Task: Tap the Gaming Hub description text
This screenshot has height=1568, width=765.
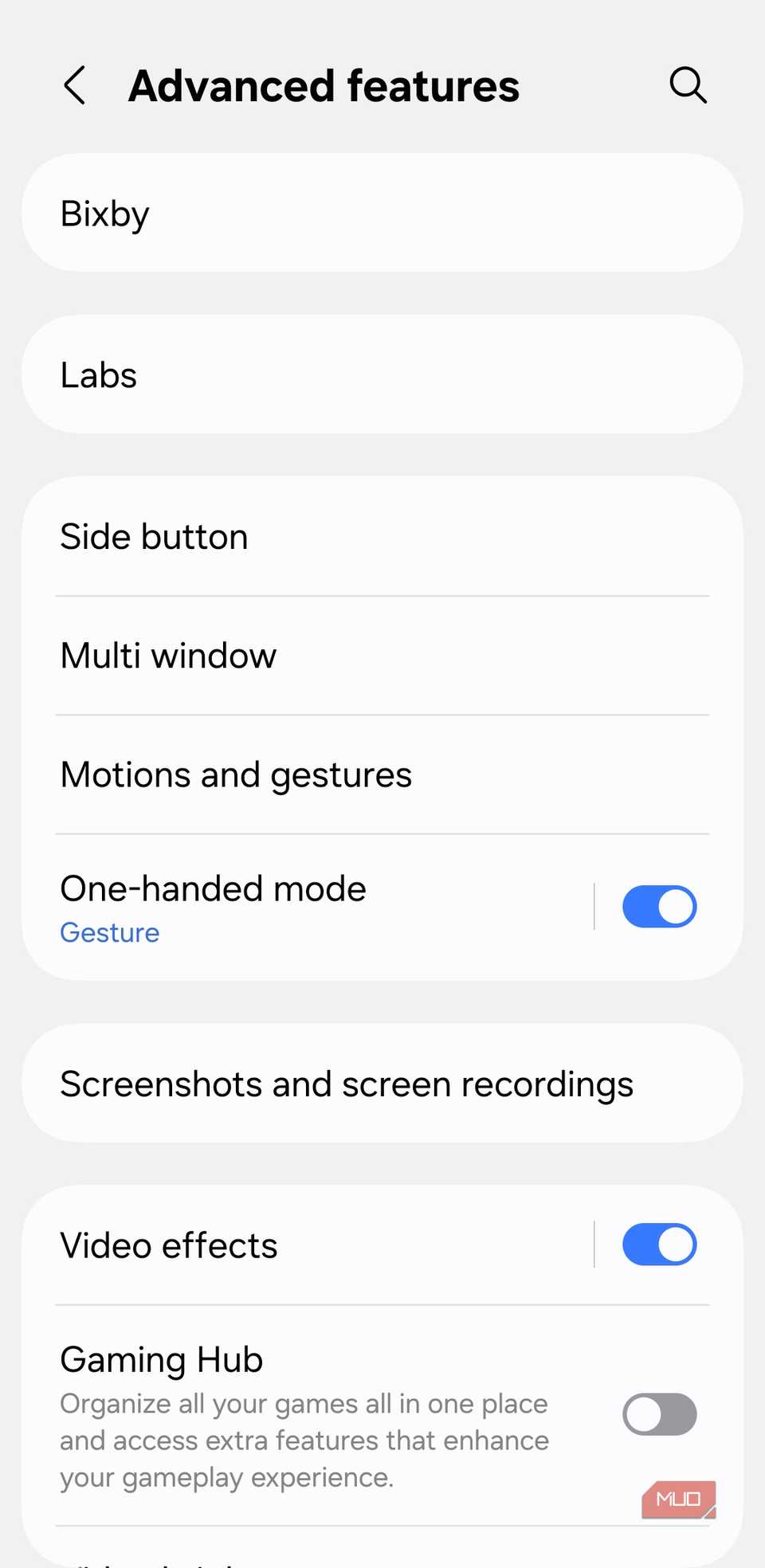Action: (303, 1441)
